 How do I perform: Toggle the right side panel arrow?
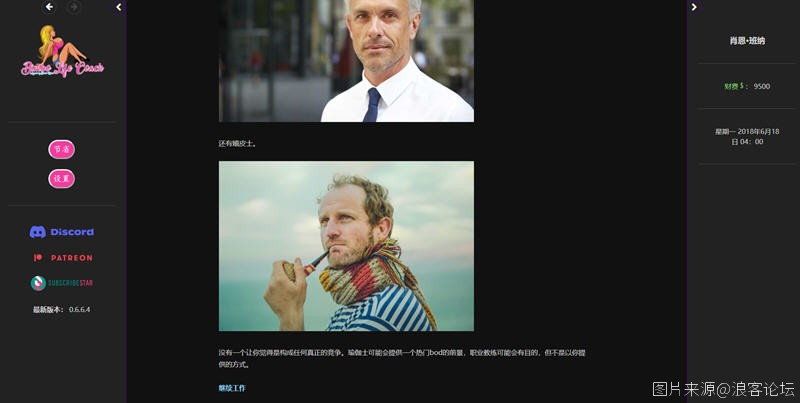[x=694, y=7]
